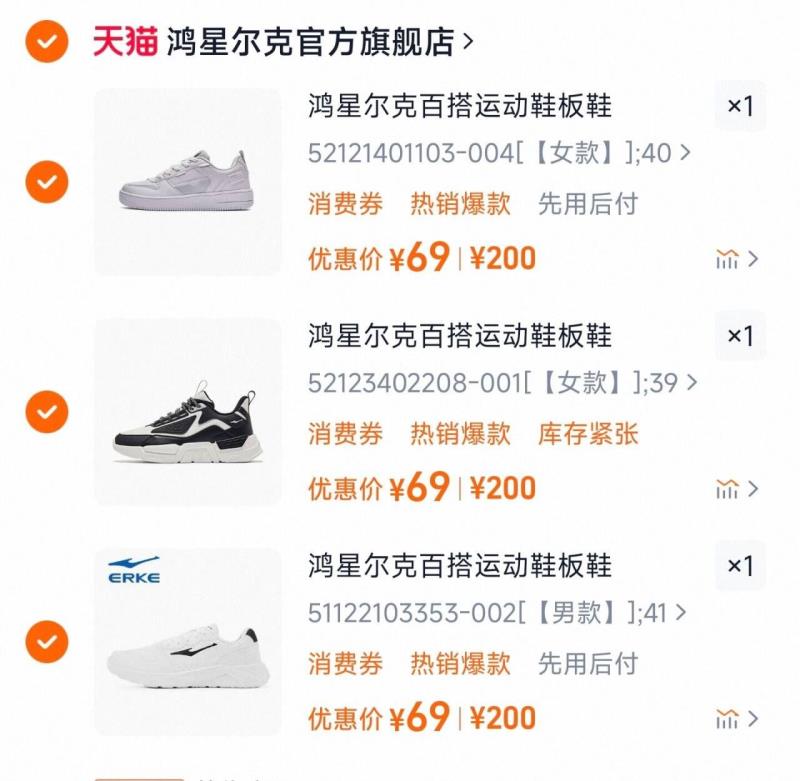Adjust the ×1 quantity for the size 40 shoe

pos(740,106)
